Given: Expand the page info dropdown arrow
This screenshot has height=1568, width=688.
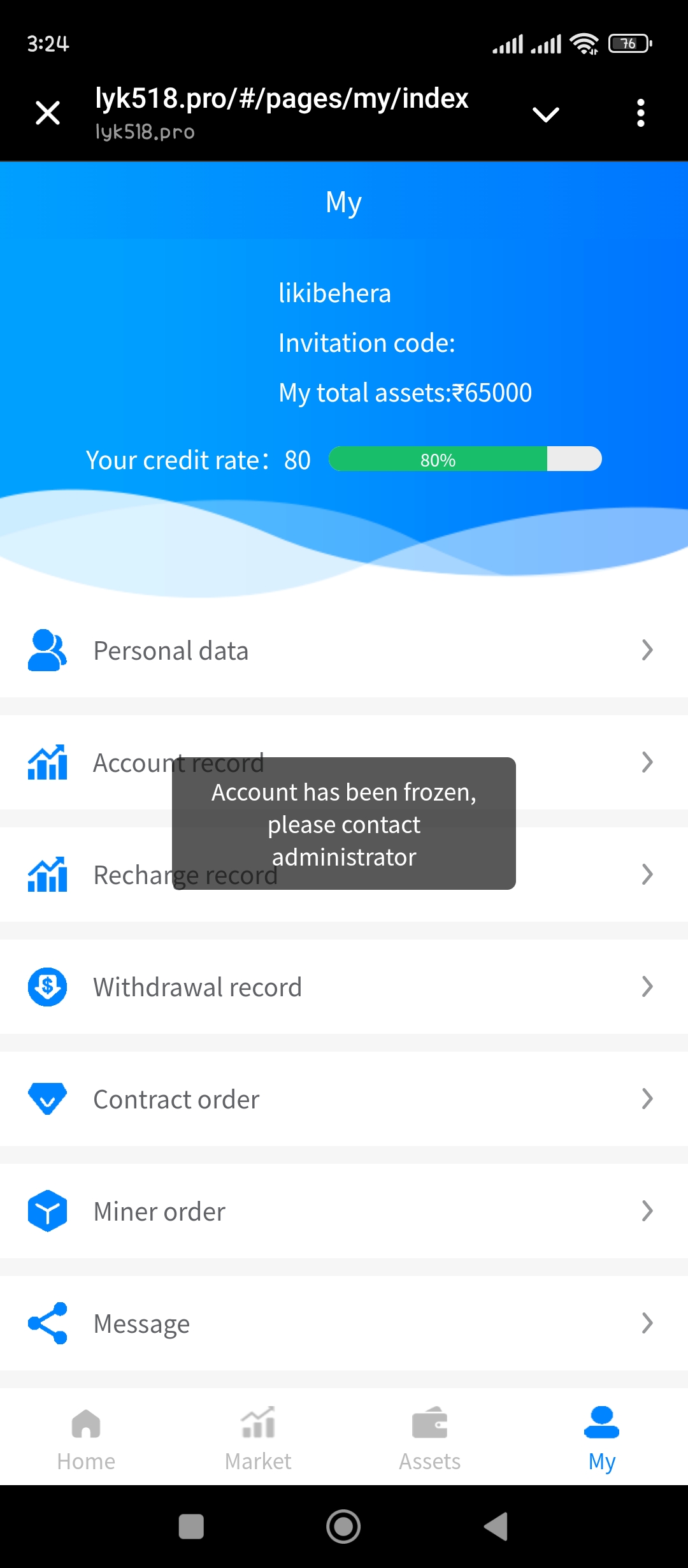Looking at the screenshot, I should tap(545, 114).
